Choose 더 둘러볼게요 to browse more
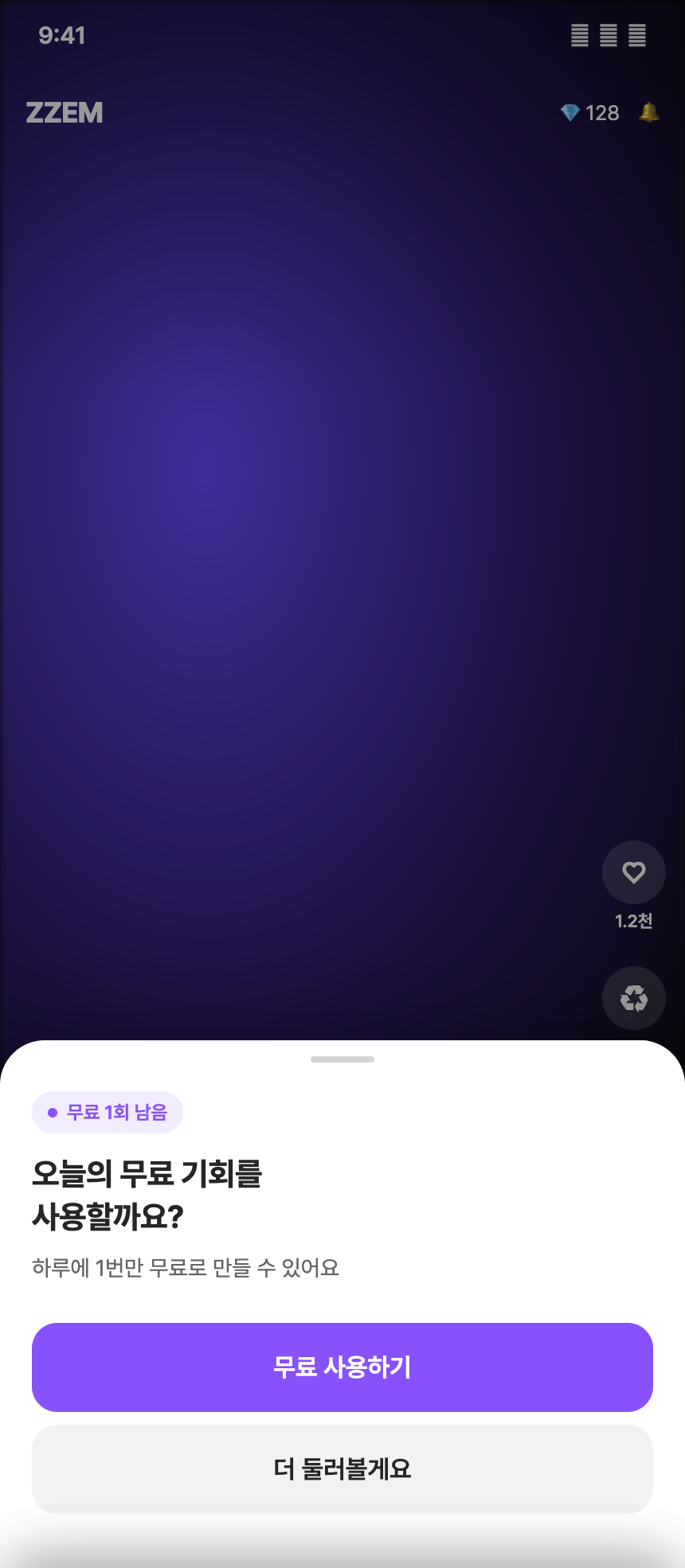 point(342,1469)
